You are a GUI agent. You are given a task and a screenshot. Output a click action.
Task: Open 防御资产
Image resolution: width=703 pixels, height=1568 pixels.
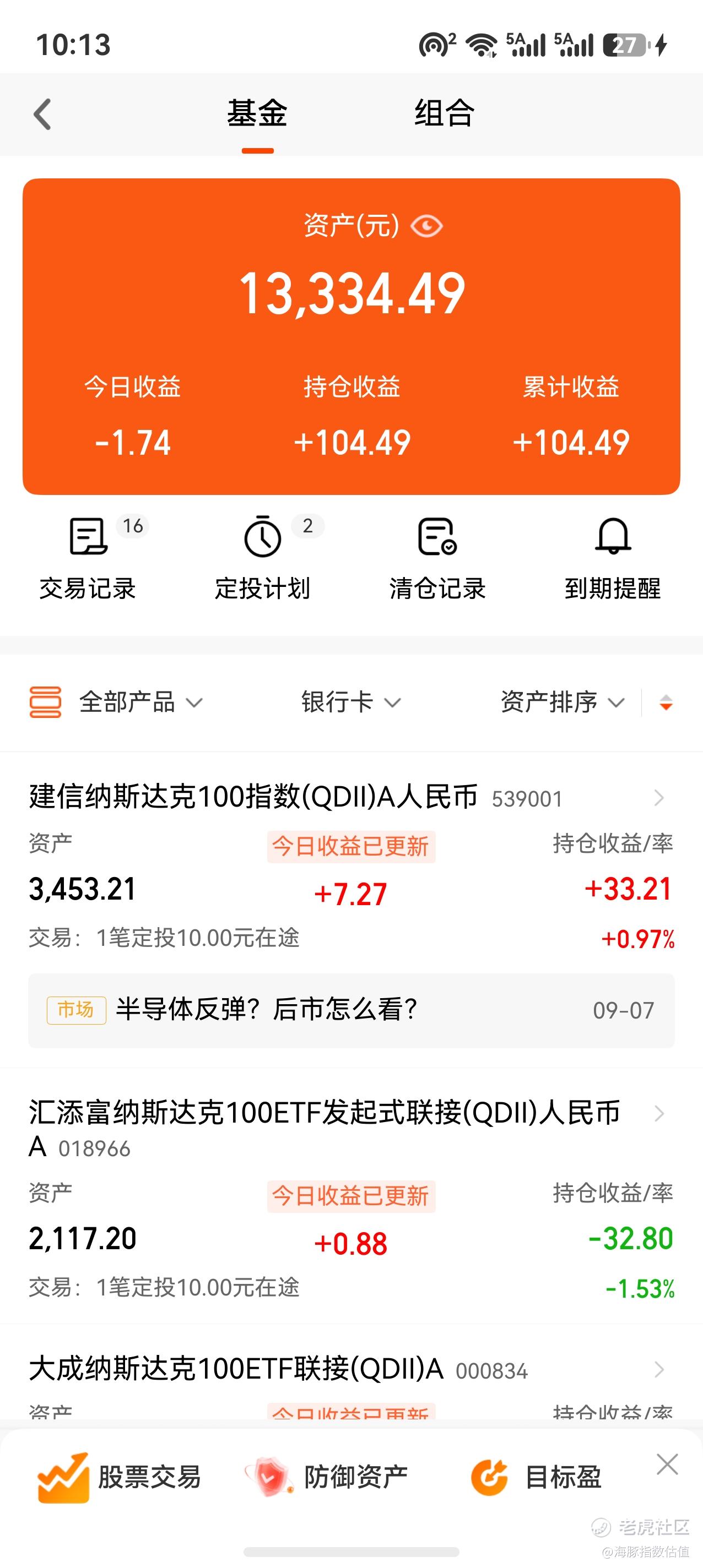(x=327, y=1477)
